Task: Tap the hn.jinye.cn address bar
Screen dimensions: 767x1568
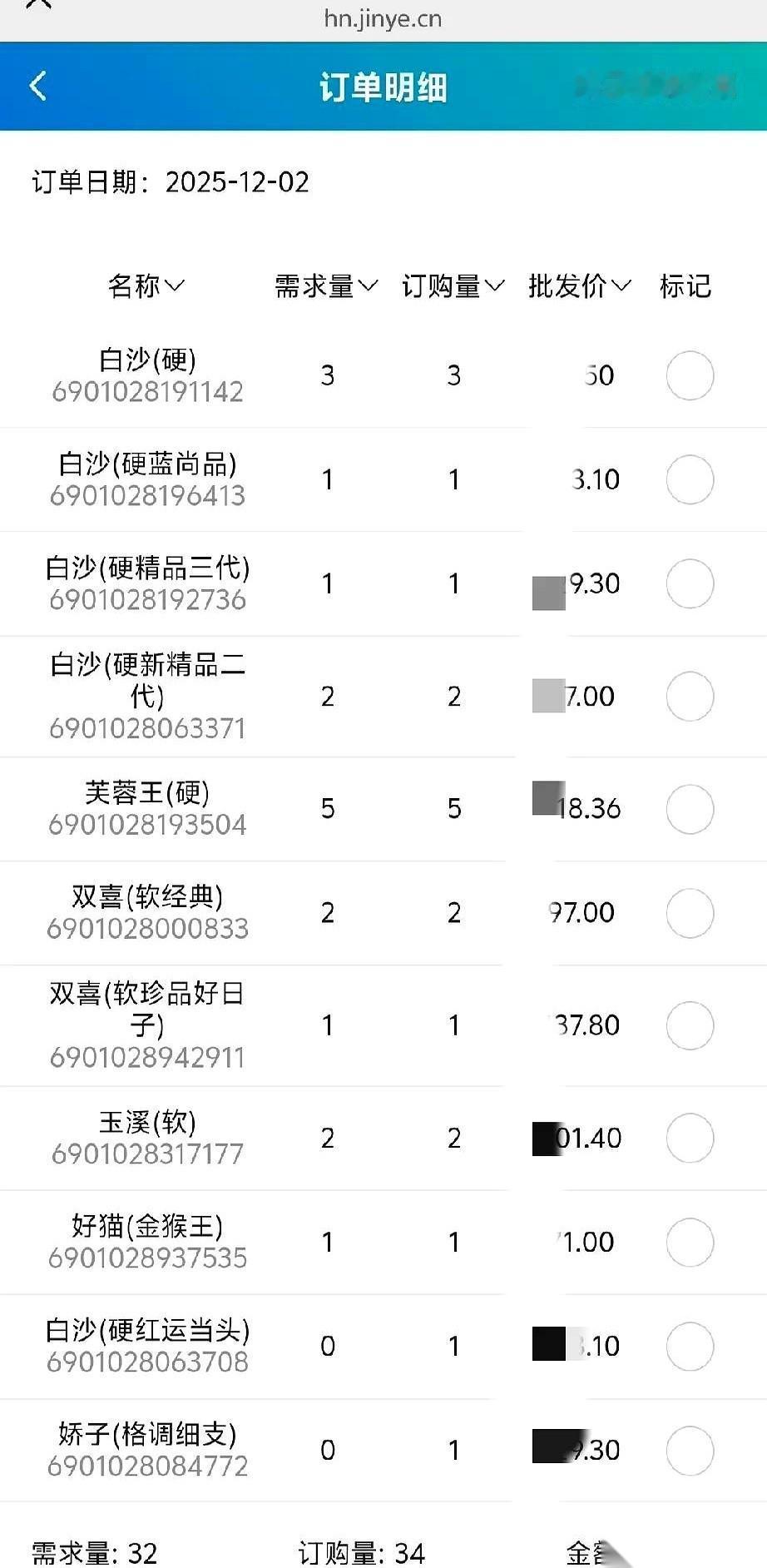Action: [383, 18]
